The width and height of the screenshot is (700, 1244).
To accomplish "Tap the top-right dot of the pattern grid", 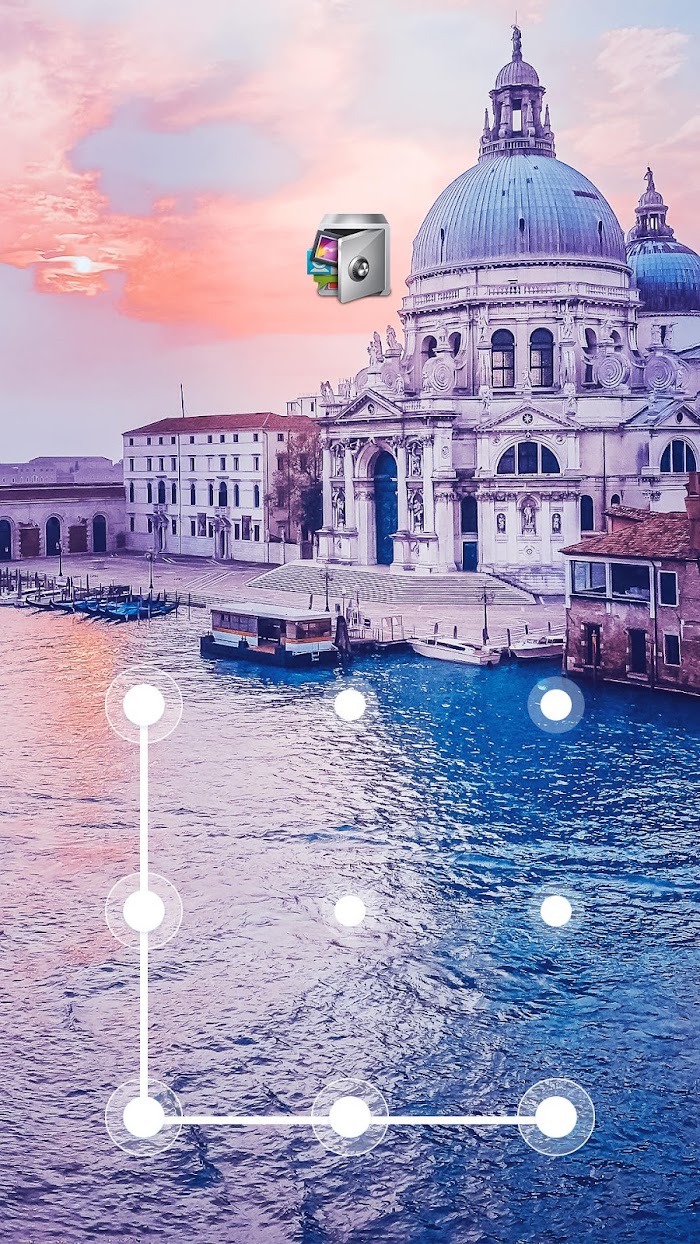I will [556, 705].
